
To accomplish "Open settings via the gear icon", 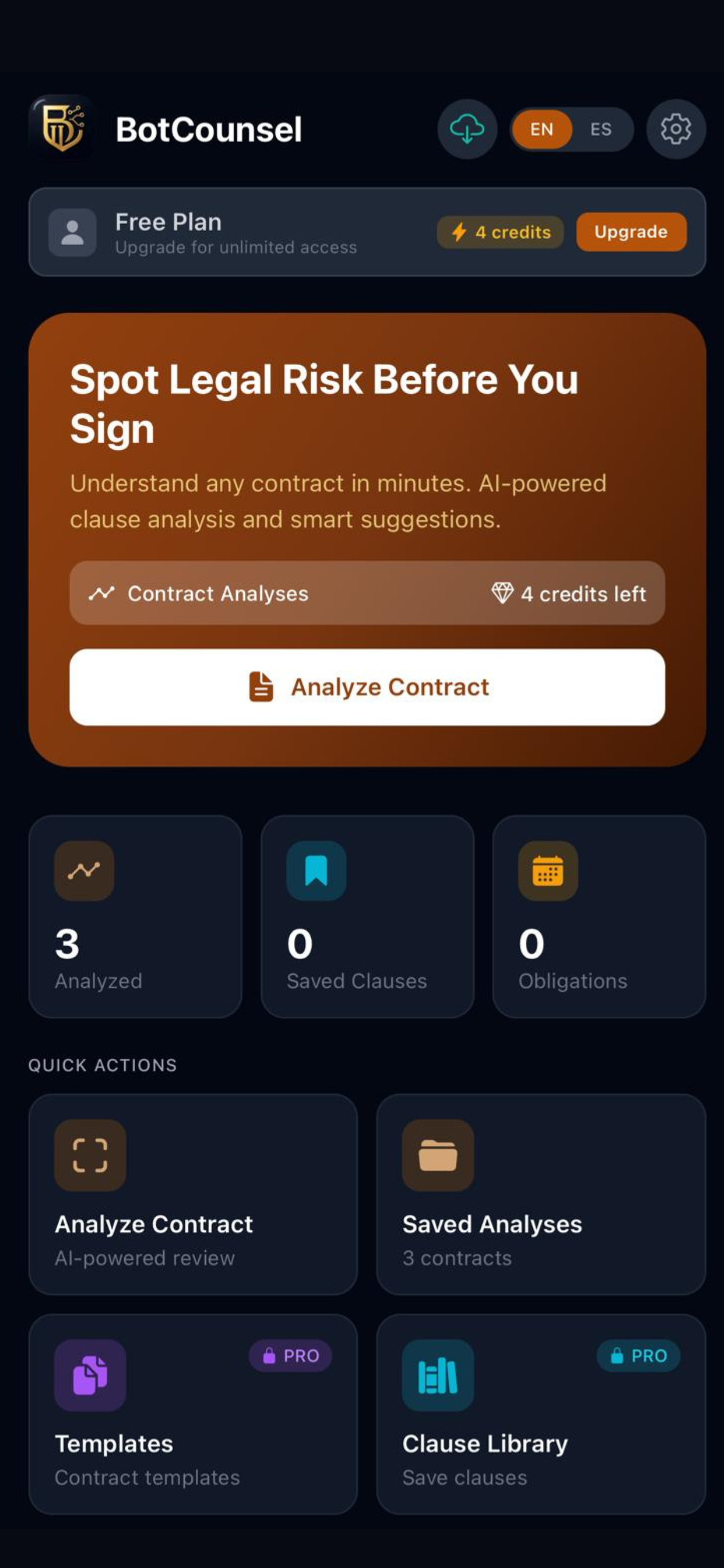I will (x=676, y=129).
